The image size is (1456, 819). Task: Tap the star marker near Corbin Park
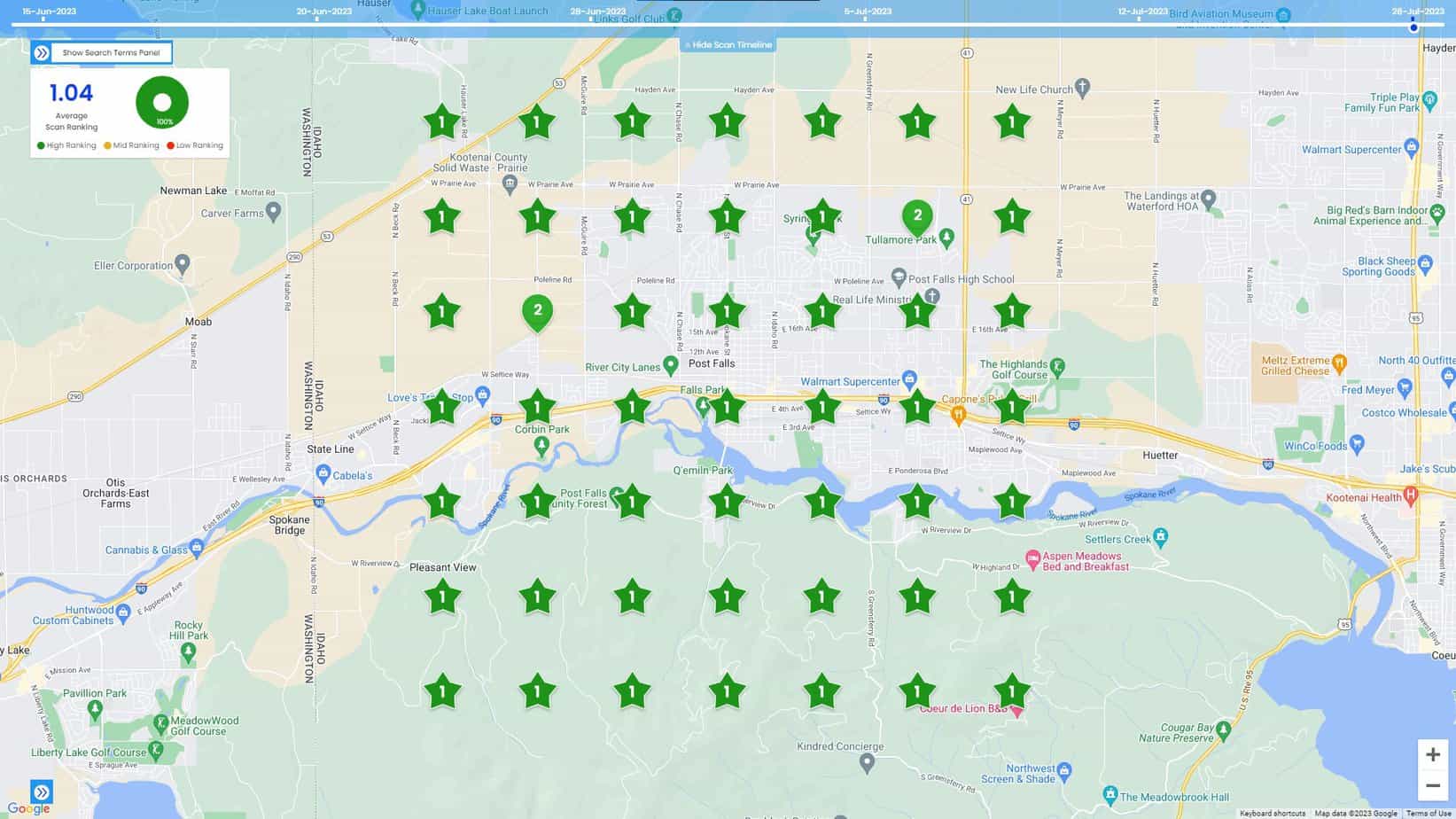(x=537, y=408)
